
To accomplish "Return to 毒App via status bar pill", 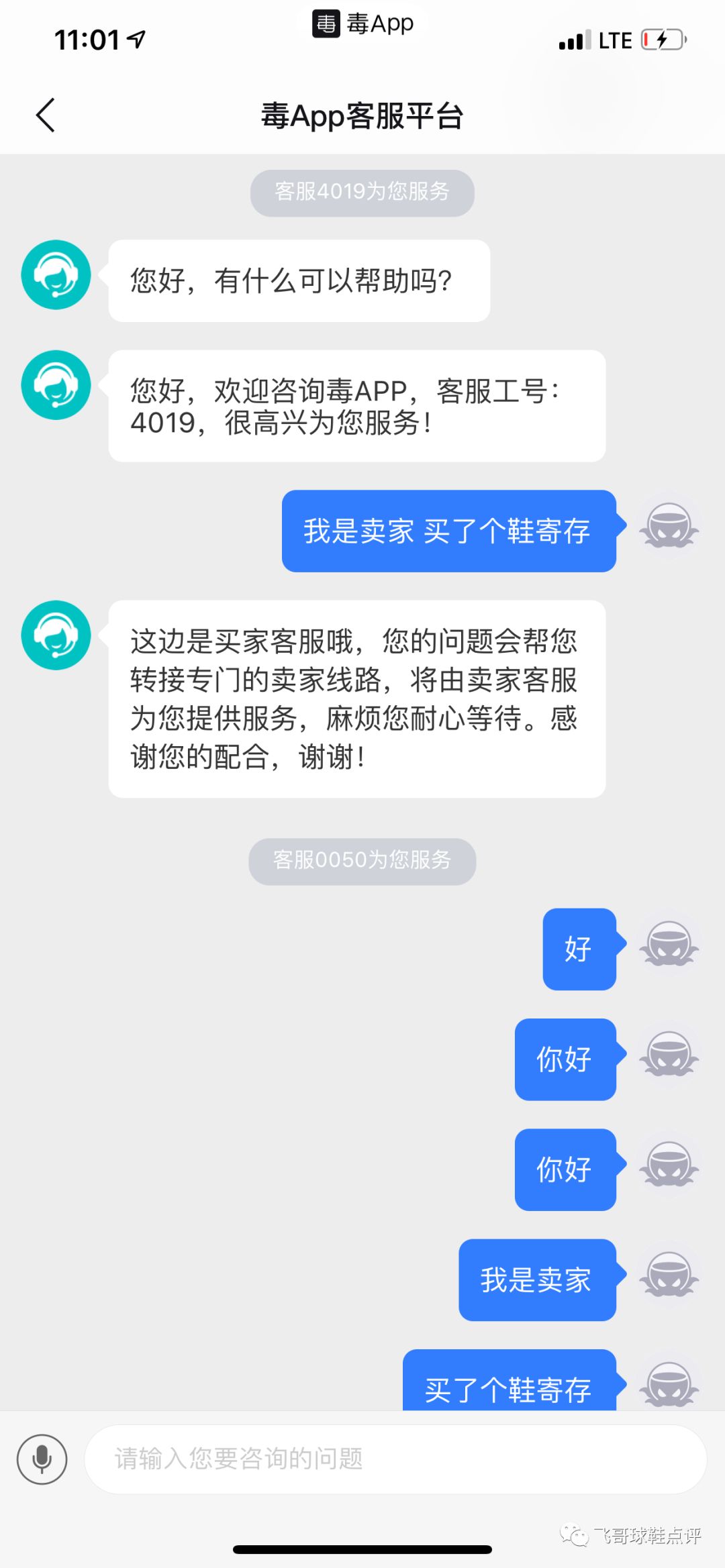I will pos(362,24).
